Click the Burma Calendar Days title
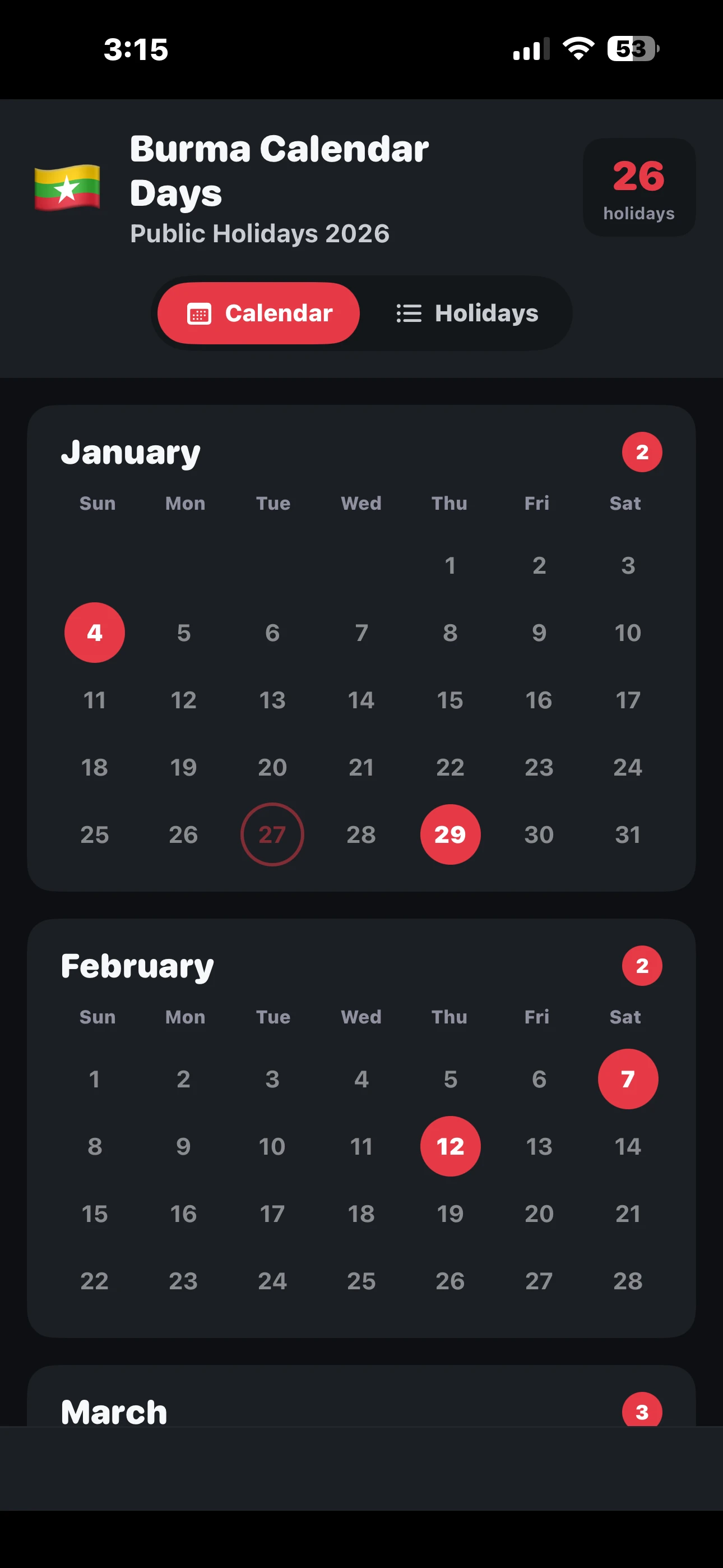 pyautogui.click(x=279, y=171)
